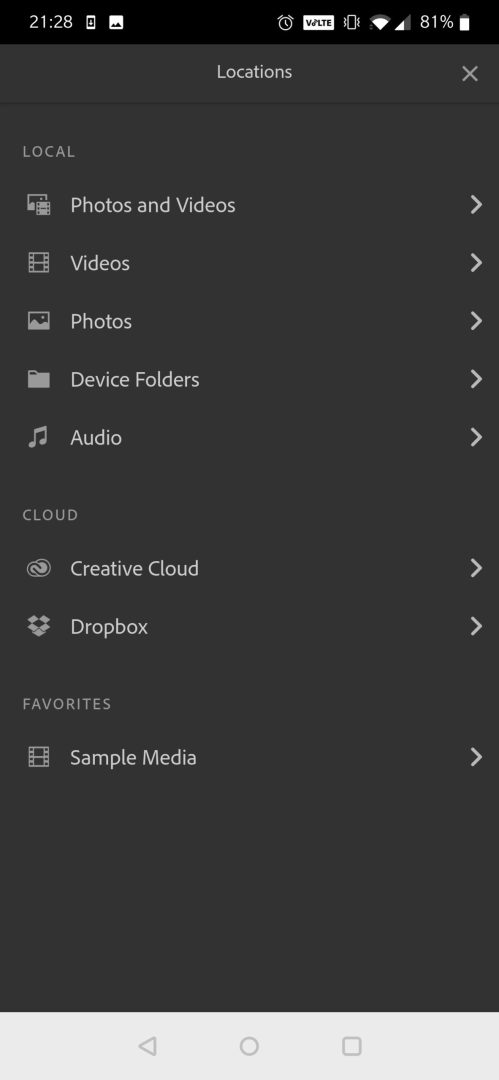Close the Locations panel
Viewport: 499px width, 1080px height.
click(469, 74)
